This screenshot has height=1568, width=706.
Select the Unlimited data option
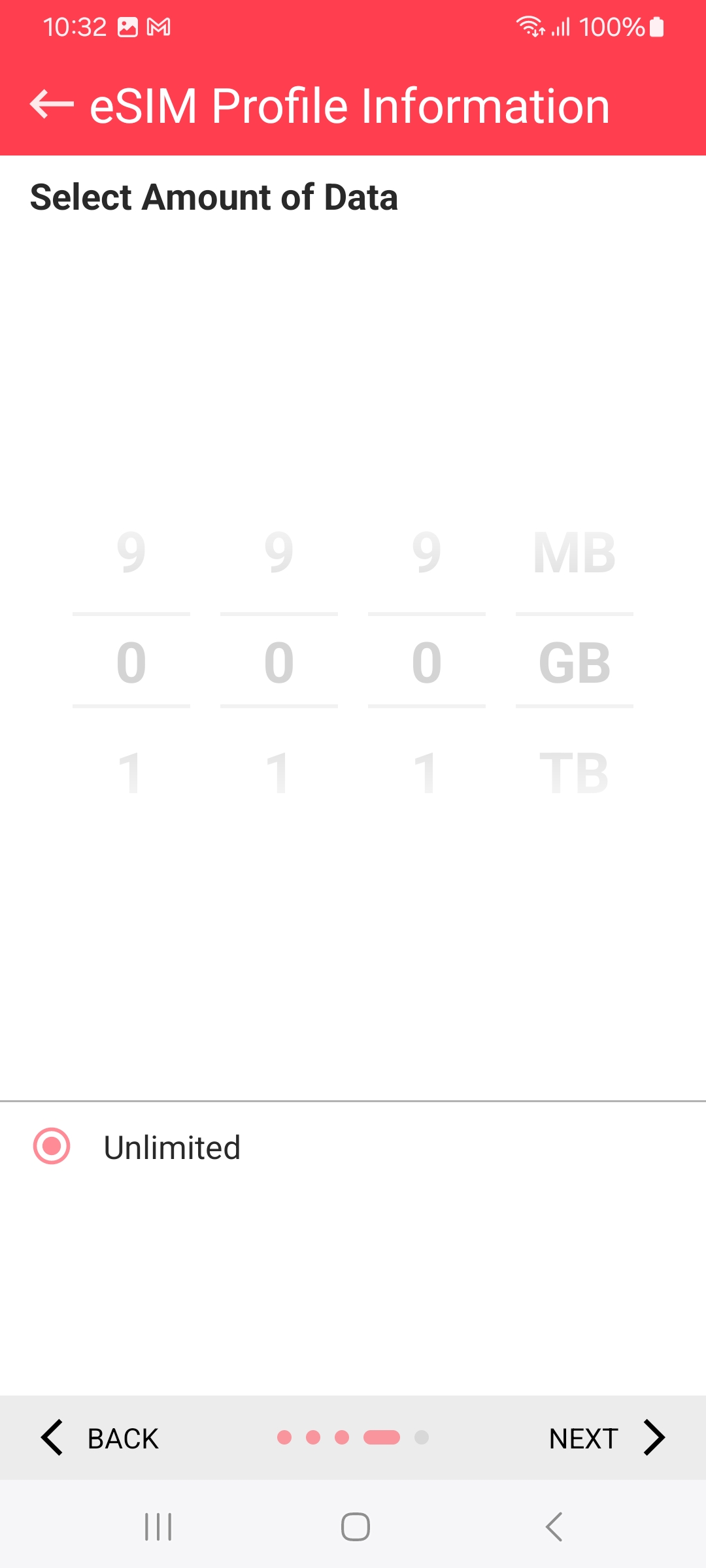pos(52,1146)
